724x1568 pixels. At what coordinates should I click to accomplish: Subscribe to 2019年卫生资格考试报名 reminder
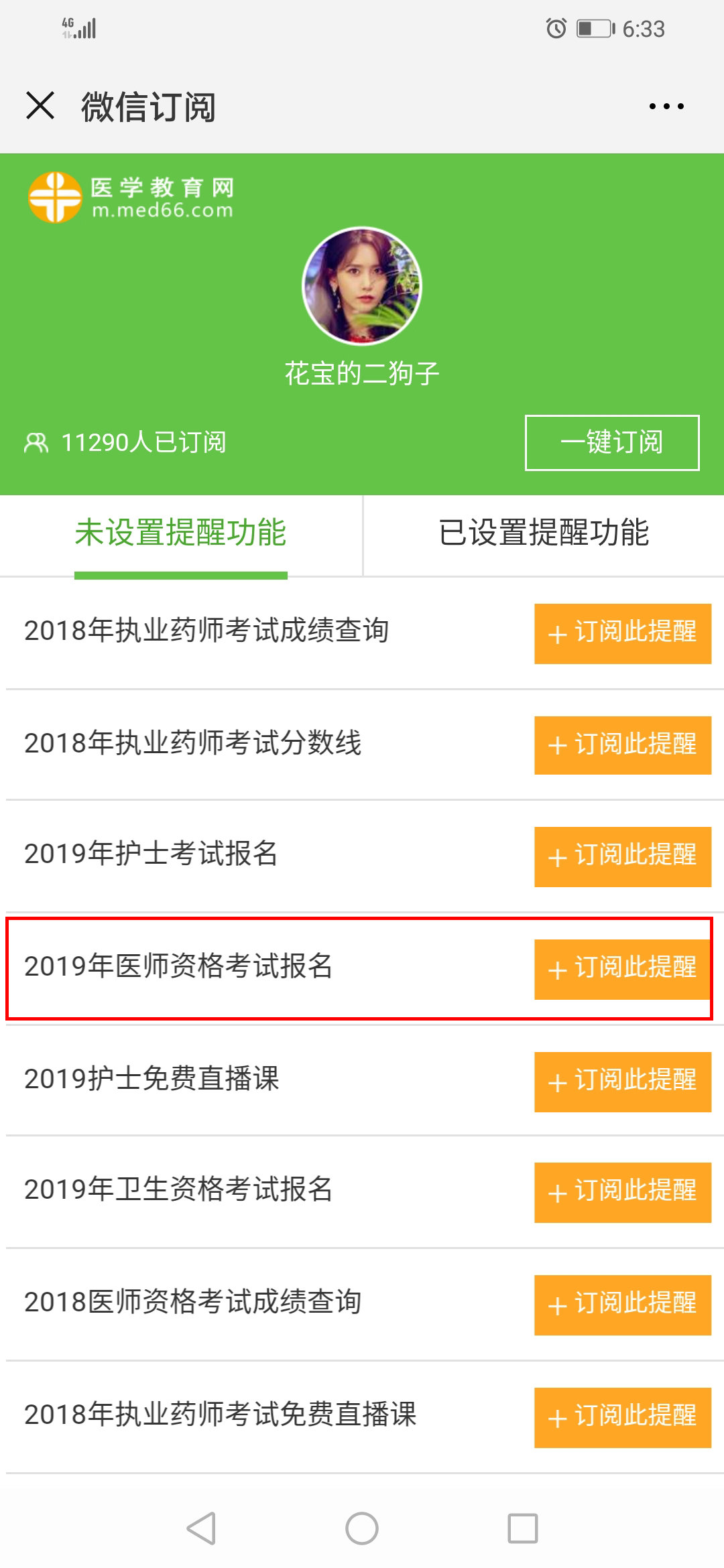(x=621, y=1193)
